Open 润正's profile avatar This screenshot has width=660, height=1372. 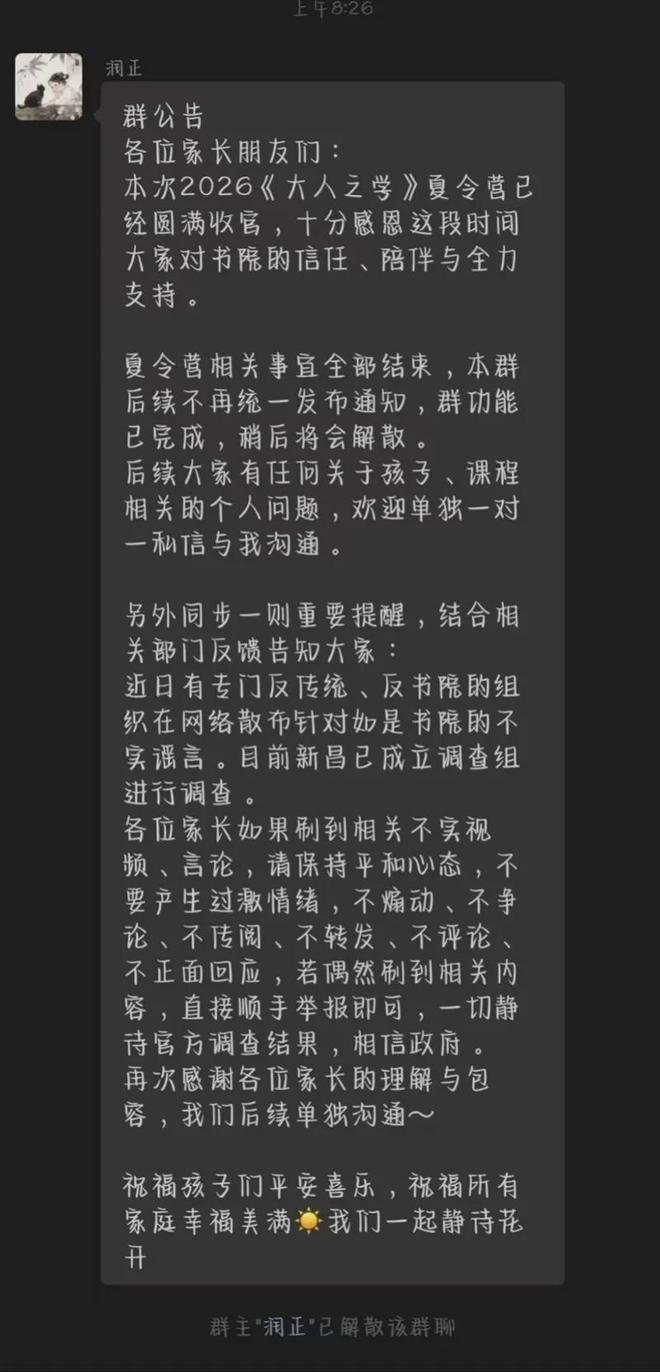49,87
